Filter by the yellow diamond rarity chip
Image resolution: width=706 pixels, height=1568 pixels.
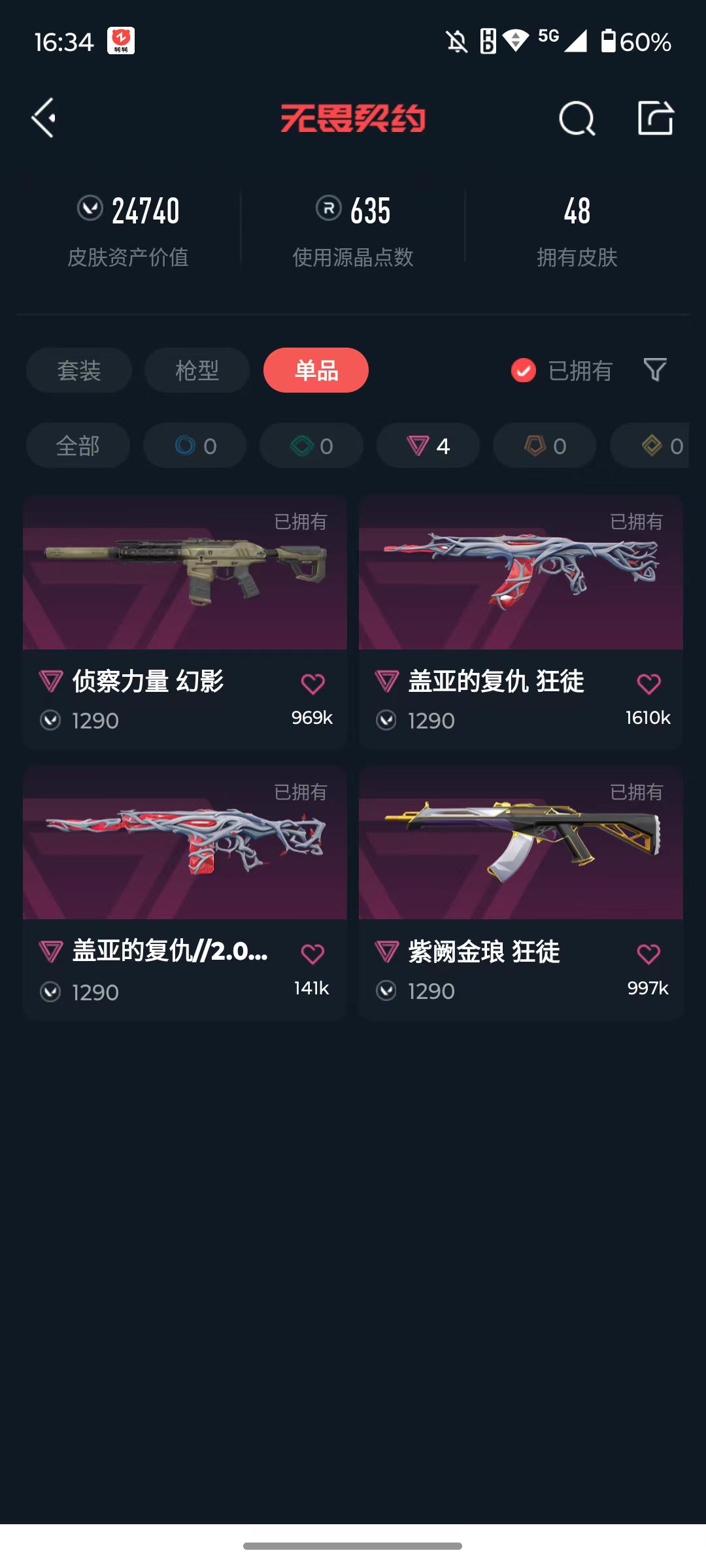(650, 446)
